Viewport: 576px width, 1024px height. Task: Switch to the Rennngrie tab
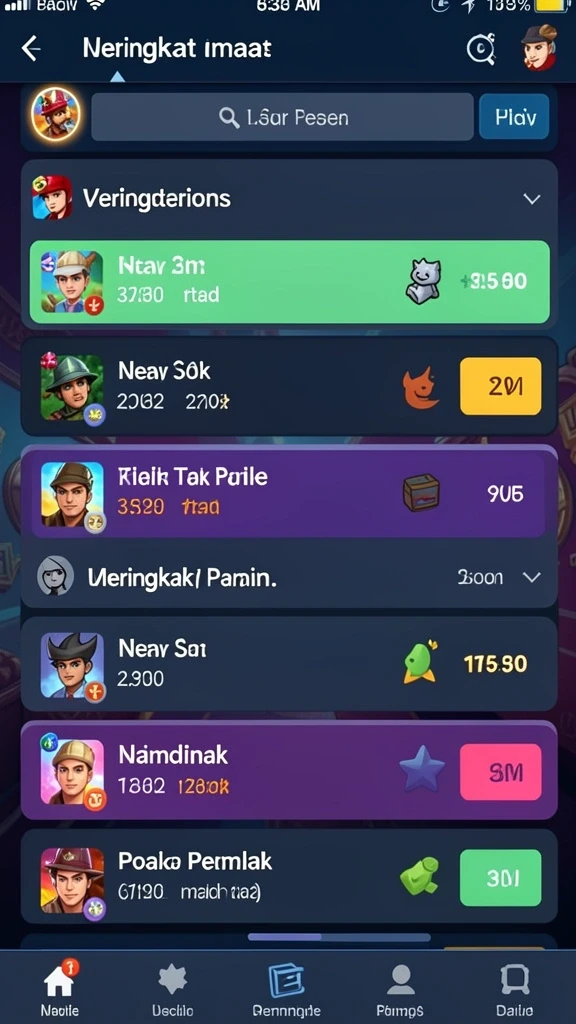286,988
